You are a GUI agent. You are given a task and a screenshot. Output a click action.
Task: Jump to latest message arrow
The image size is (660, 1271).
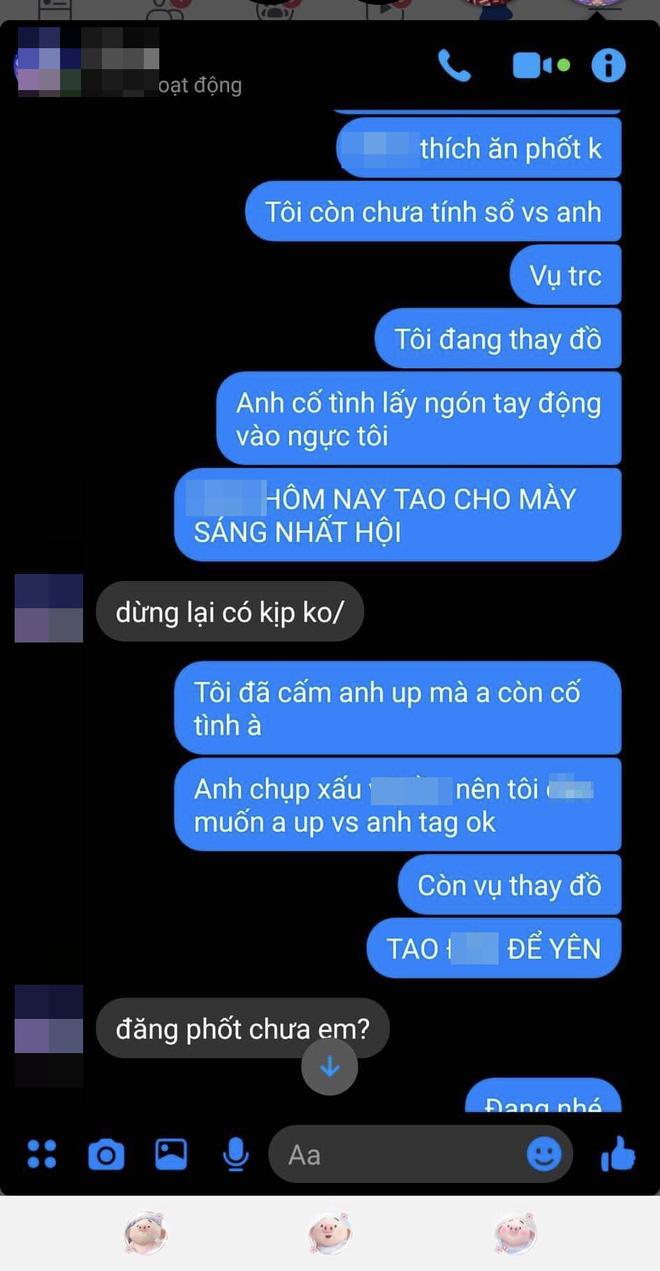(x=330, y=1067)
